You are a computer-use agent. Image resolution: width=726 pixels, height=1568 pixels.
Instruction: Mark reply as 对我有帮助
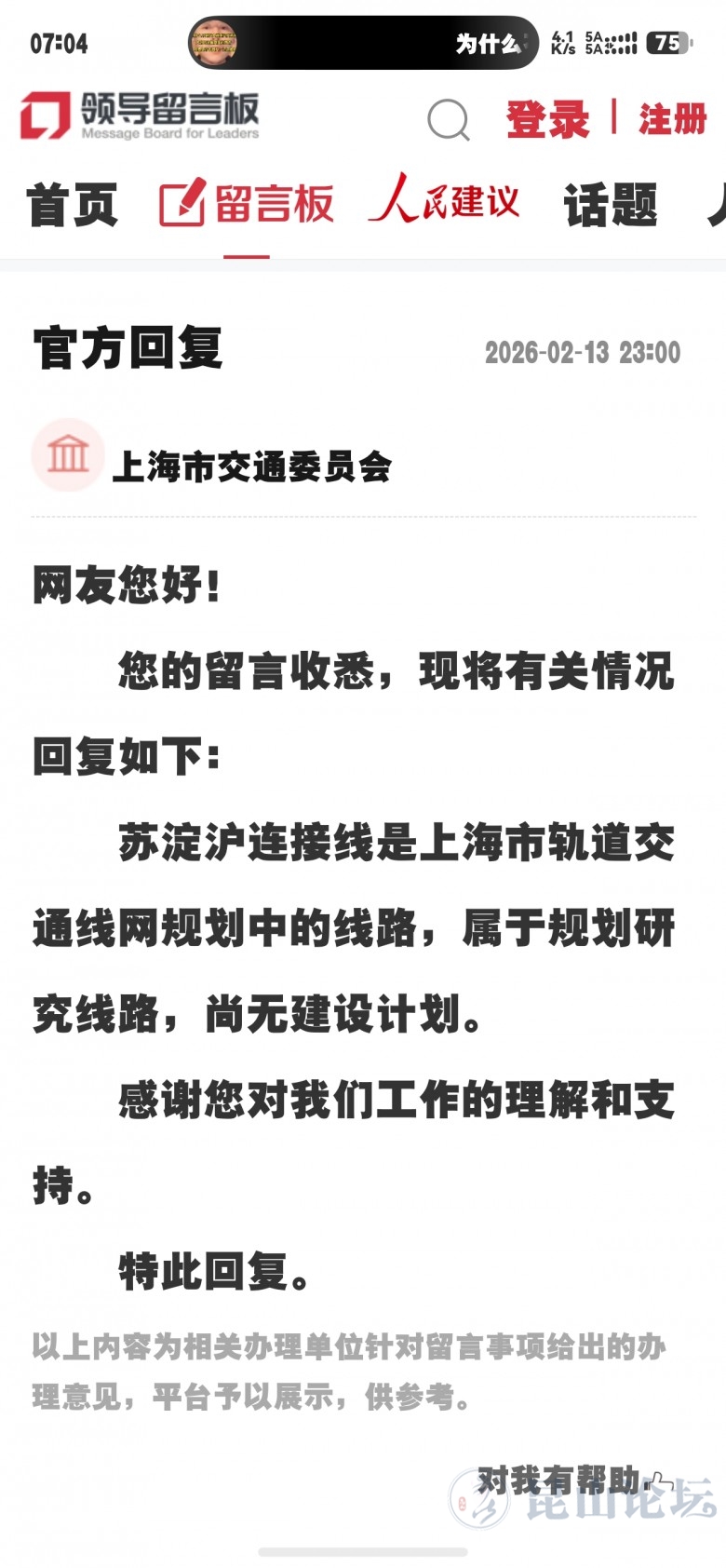pos(572,1480)
